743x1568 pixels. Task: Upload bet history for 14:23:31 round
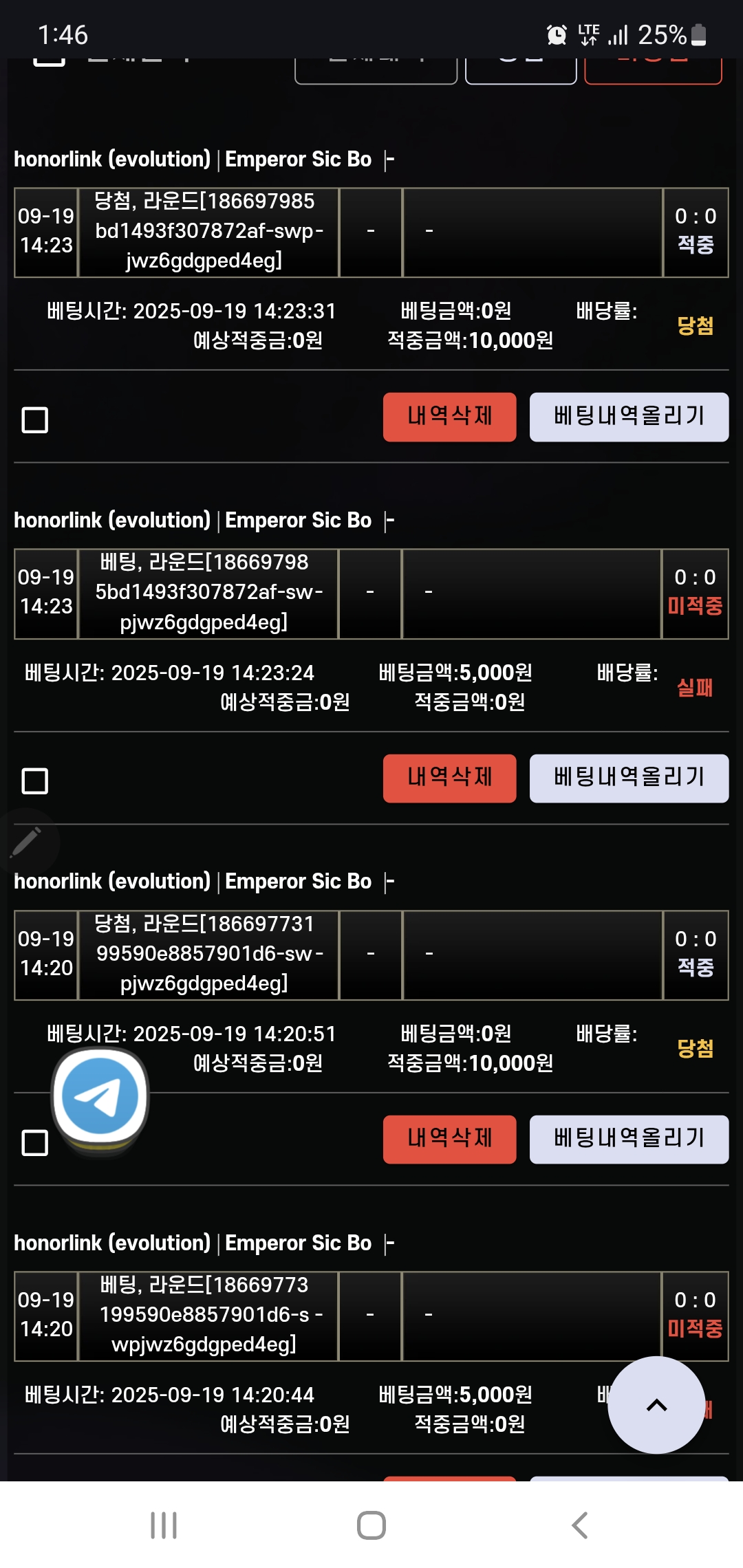coord(629,417)
